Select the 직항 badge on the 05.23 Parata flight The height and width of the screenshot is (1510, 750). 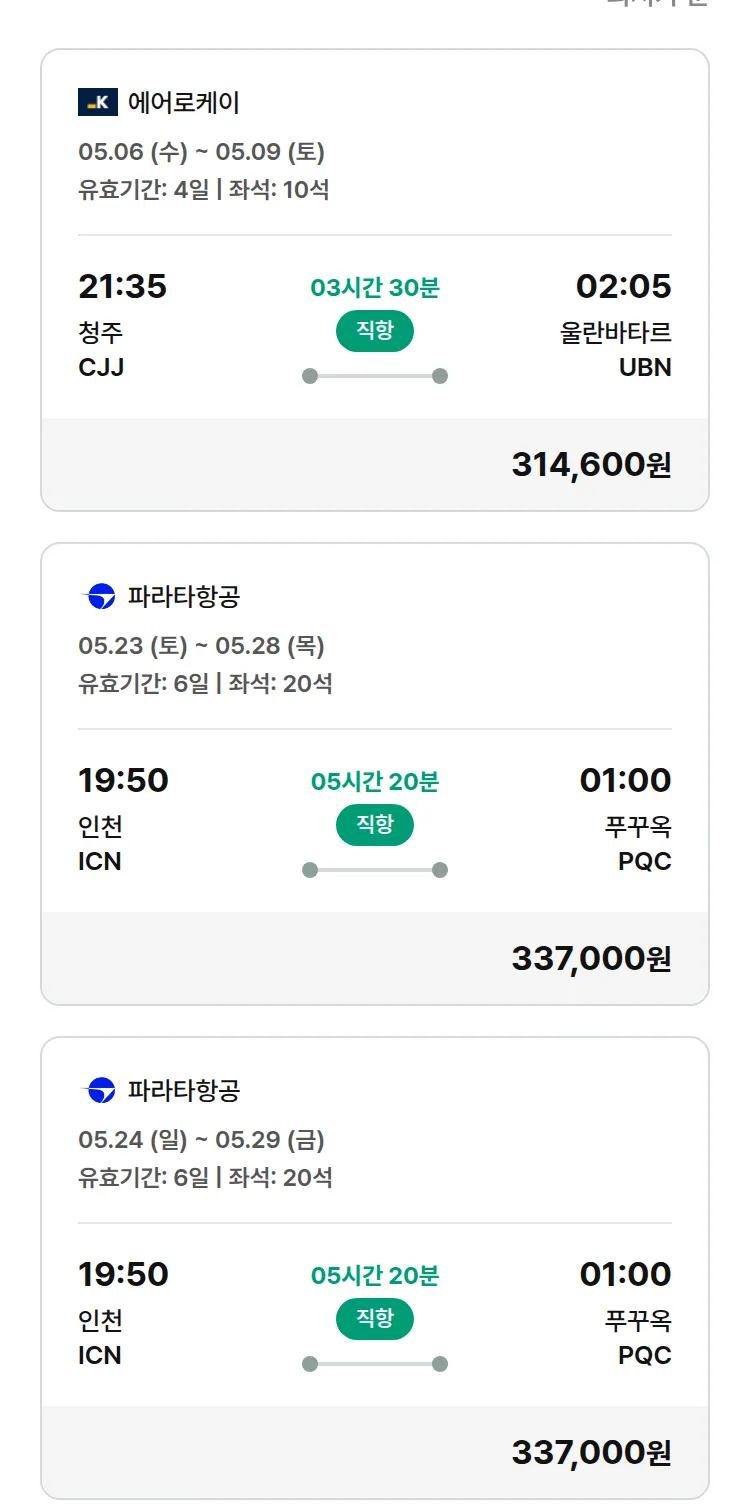coord(374,824)
